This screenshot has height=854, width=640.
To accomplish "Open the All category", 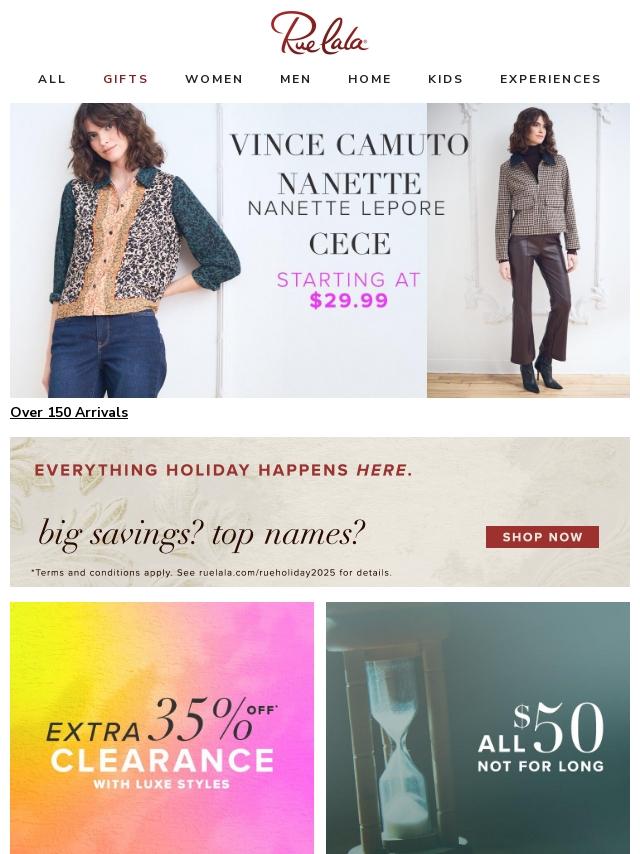I will pyautogui.click(x=52, y=79).
